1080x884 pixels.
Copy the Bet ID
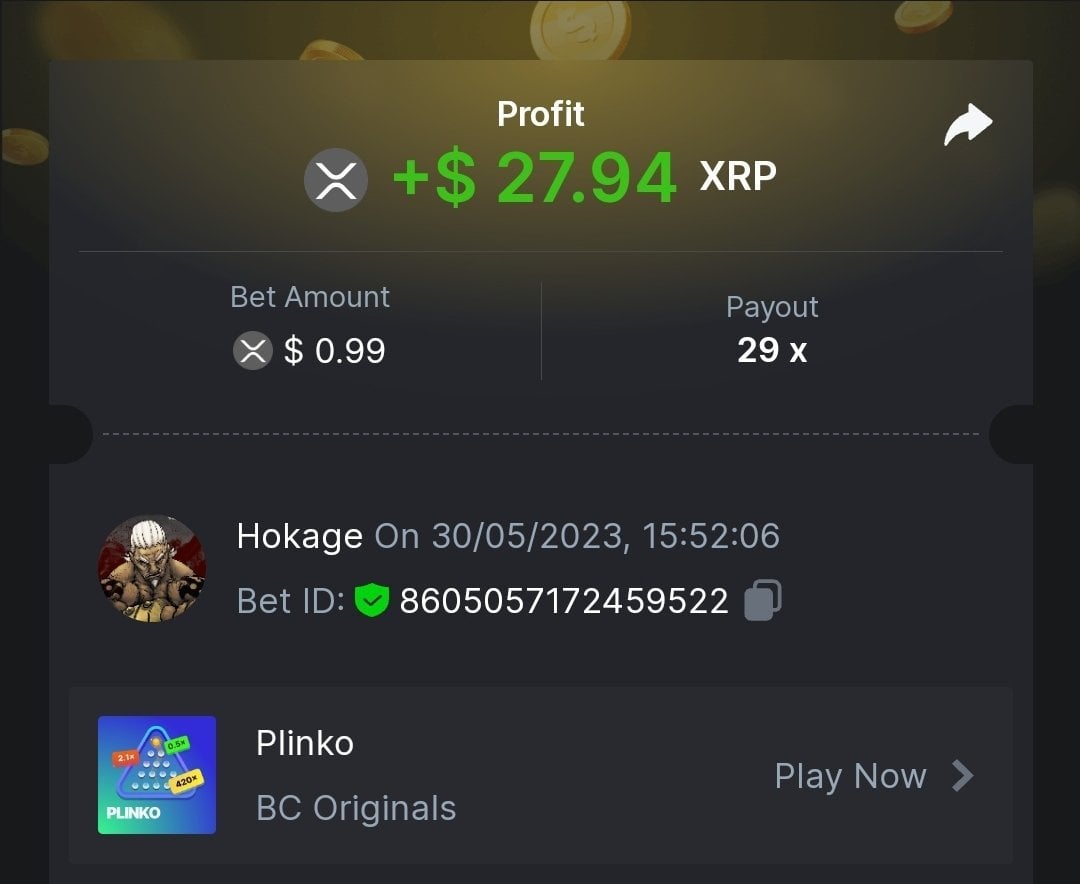click(763, 601)
